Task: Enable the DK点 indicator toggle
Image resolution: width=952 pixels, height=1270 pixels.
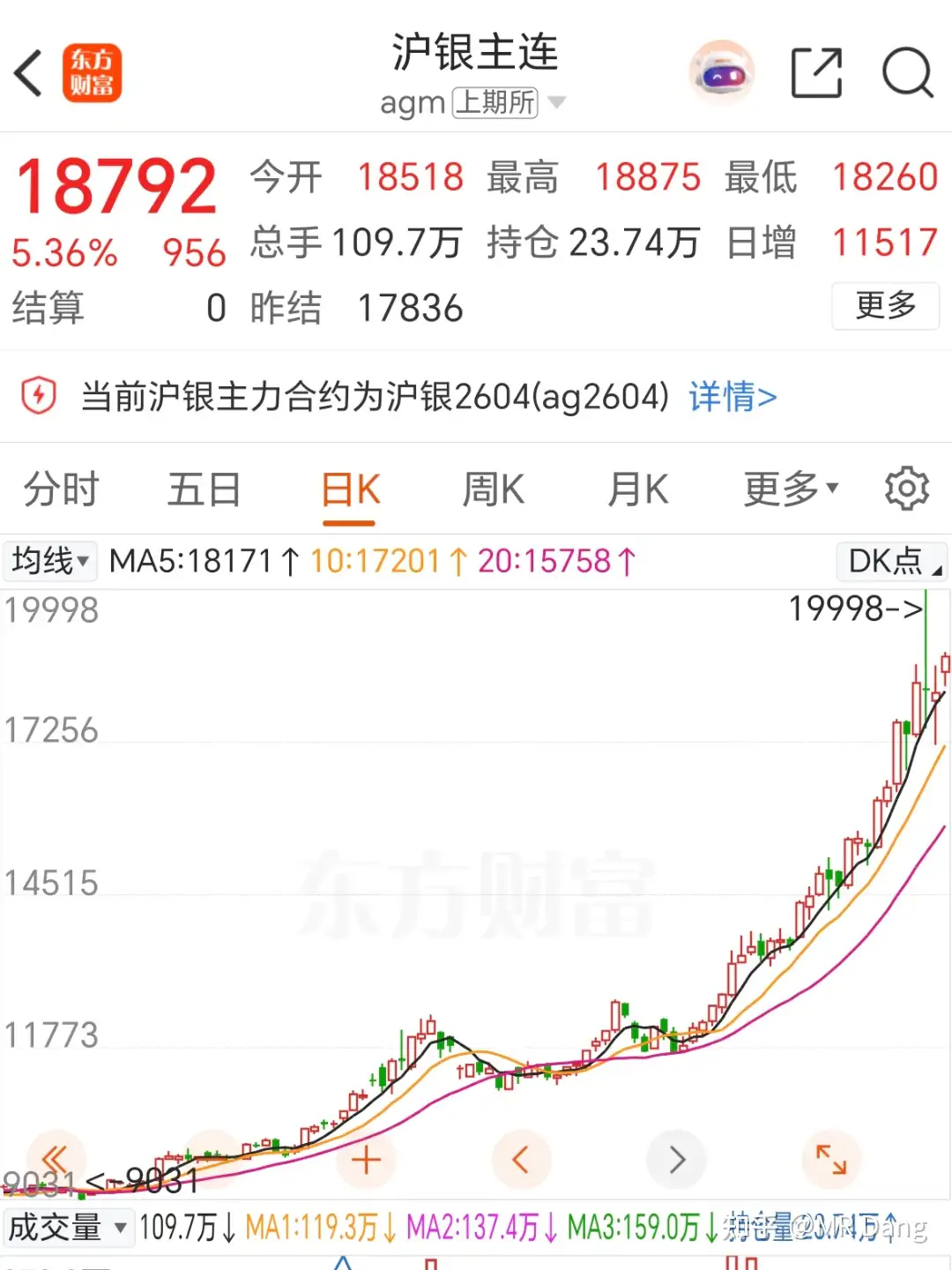Action: pos(890,561)
